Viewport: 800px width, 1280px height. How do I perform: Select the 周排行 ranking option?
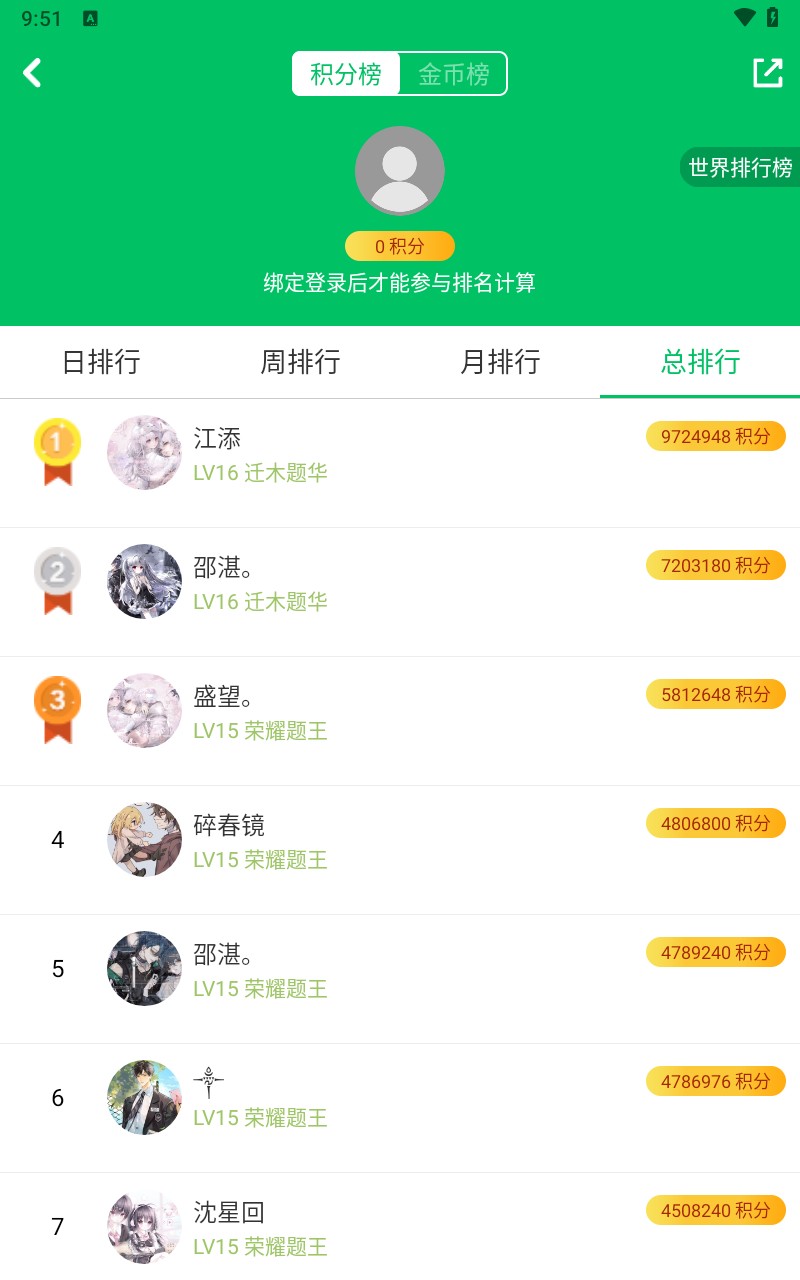(300, 362)
